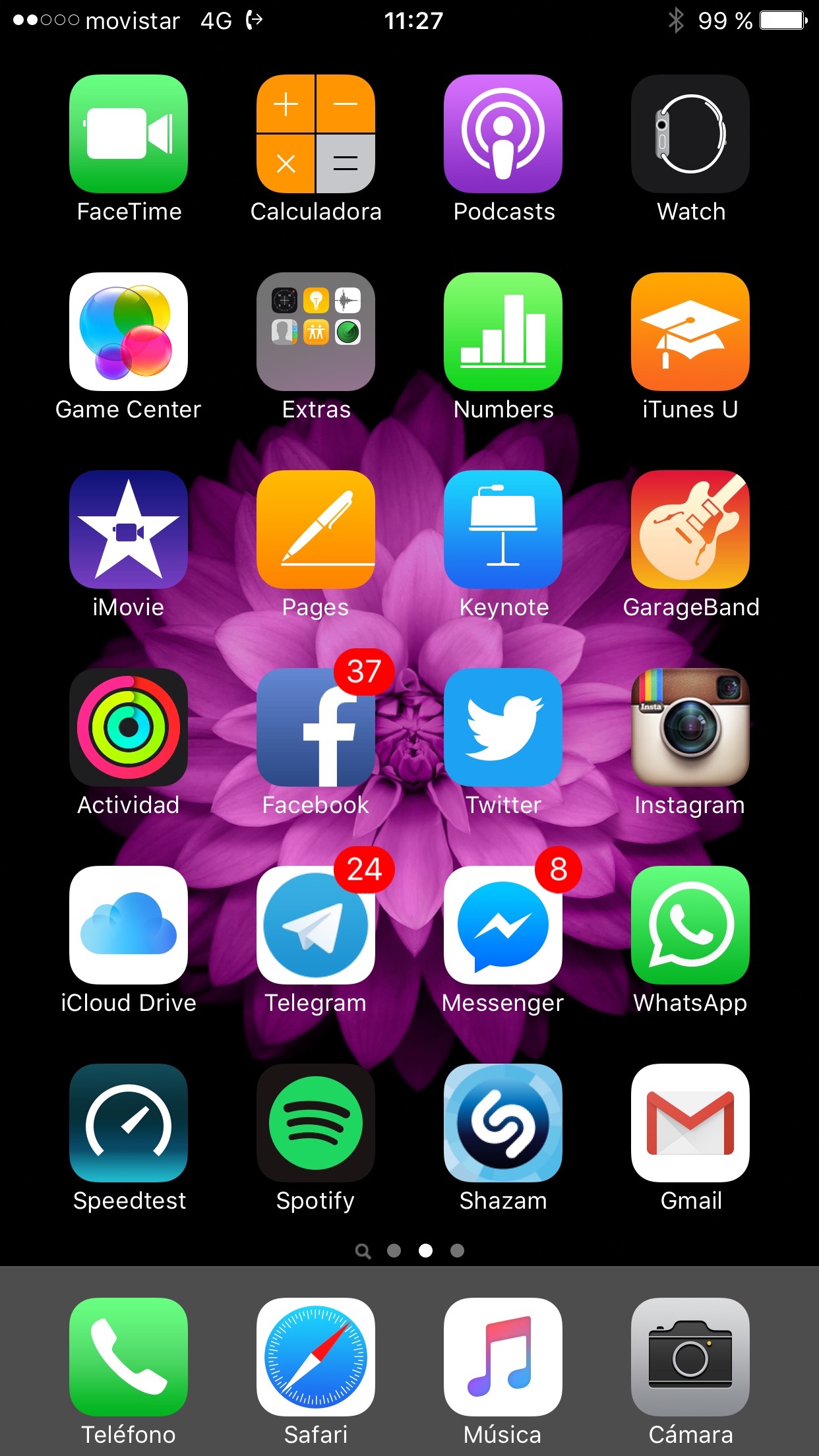Open the Messenger app
The image size is (819, 1456).
coord(503,925)
